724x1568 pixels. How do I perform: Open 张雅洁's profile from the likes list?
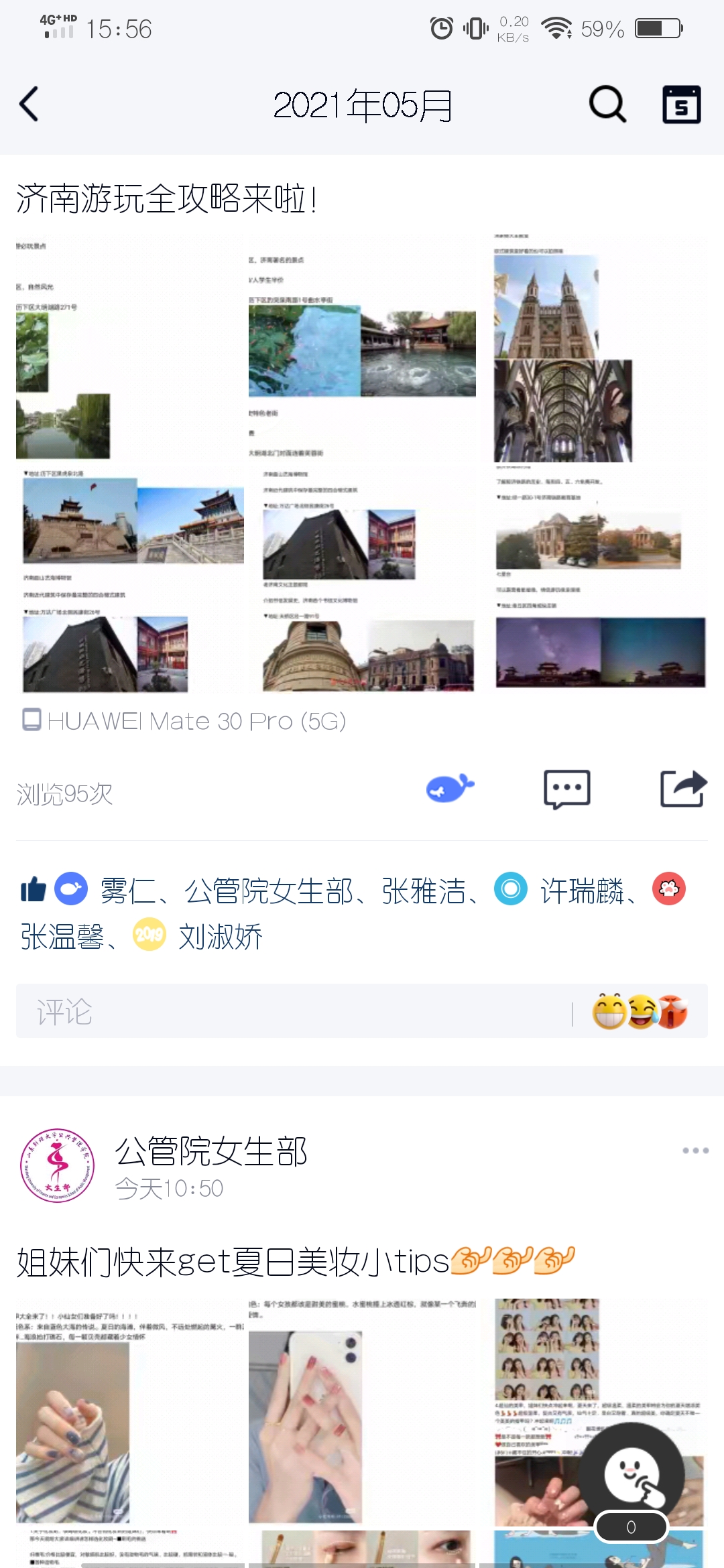[x=424, y=891]
